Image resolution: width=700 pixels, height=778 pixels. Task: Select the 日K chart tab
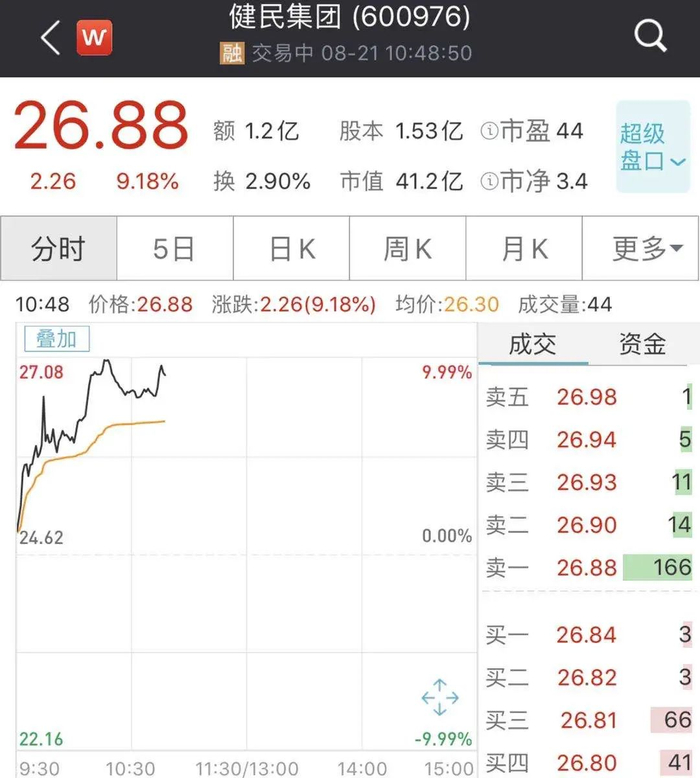[292, 249]
